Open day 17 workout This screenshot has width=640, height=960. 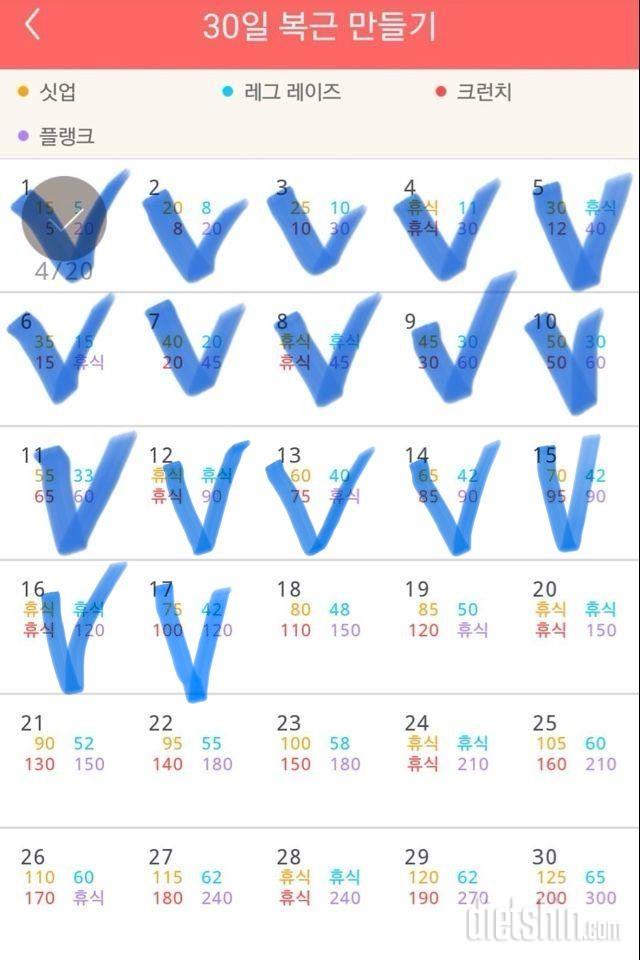[x=192, y=626]
